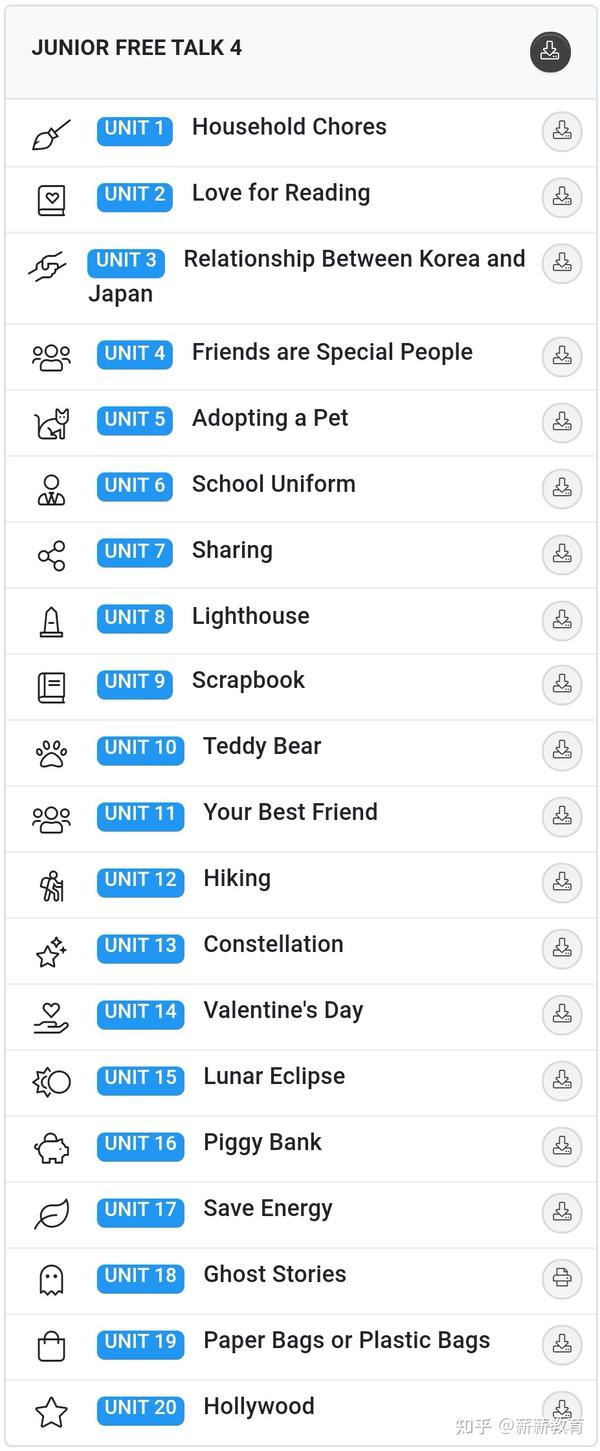Screen dimensions: 600x1451
Task: Open Unit 10 Teddy Bear
Action: pos(262,747)
